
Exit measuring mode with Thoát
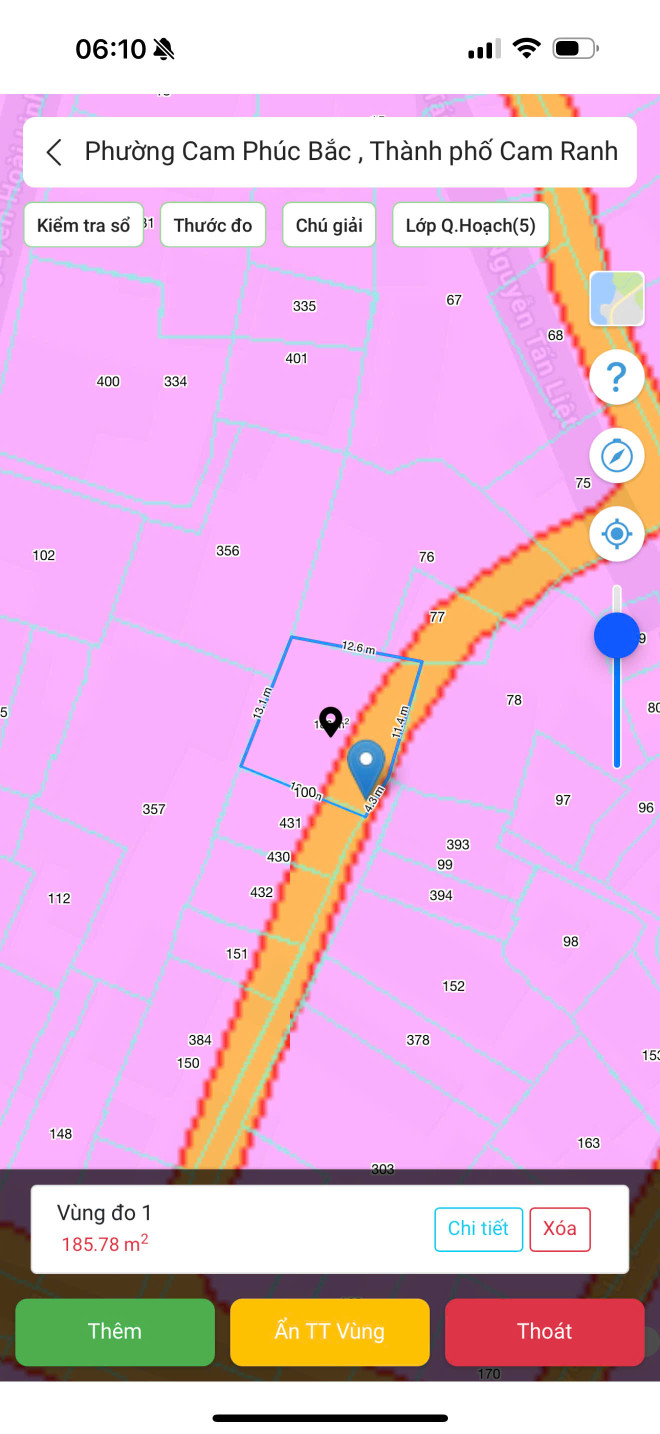pos(545,1331)
